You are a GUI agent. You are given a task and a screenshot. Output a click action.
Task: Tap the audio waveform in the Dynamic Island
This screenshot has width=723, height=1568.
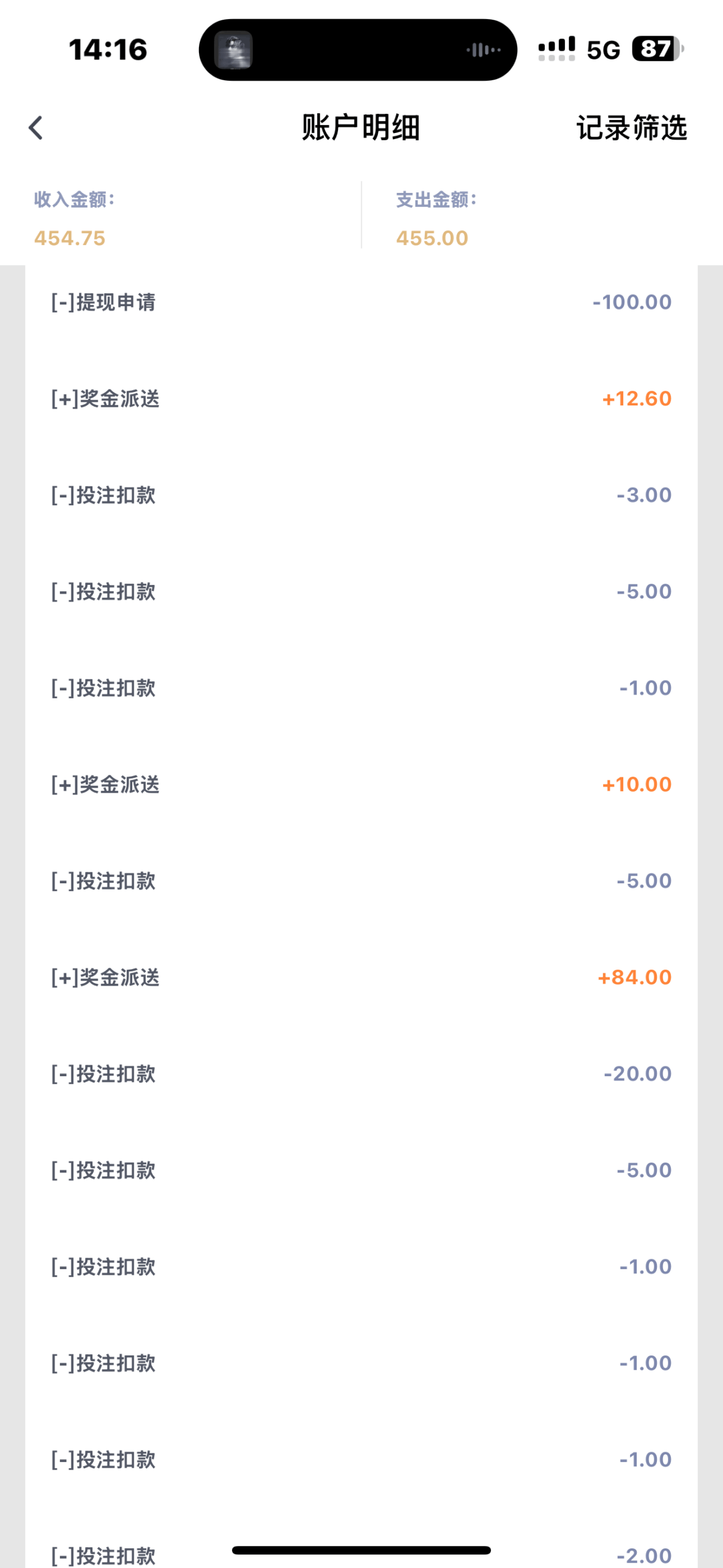click(x=483, y=49)
